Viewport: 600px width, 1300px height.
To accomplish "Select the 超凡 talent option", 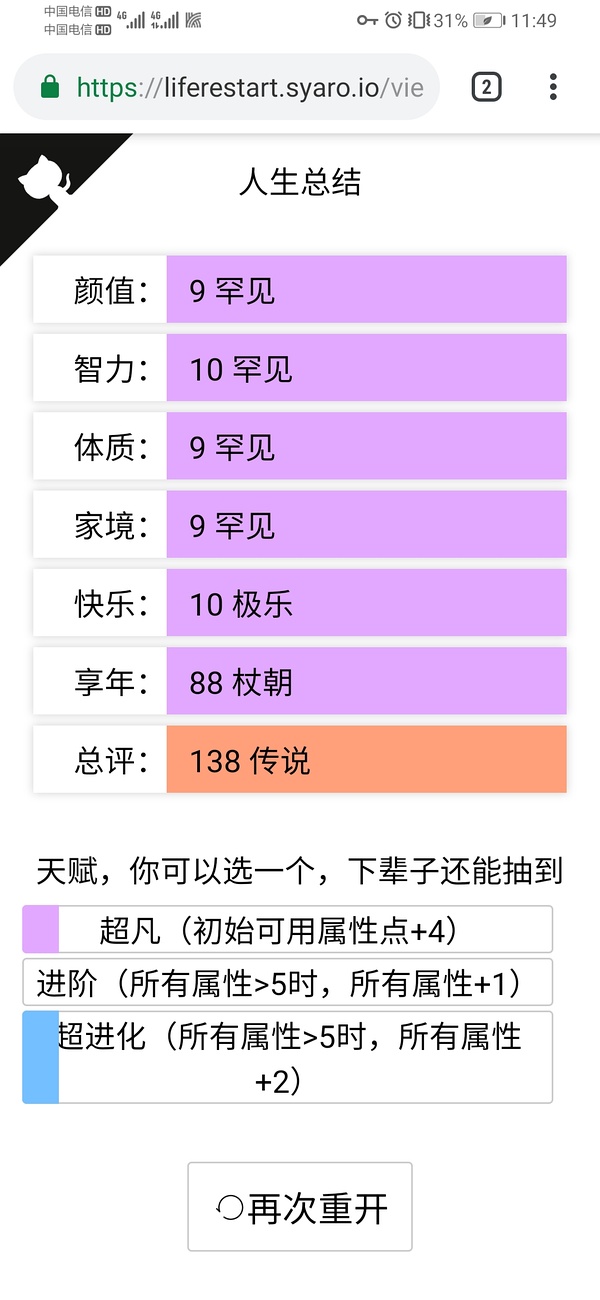I will coord(287,930).
